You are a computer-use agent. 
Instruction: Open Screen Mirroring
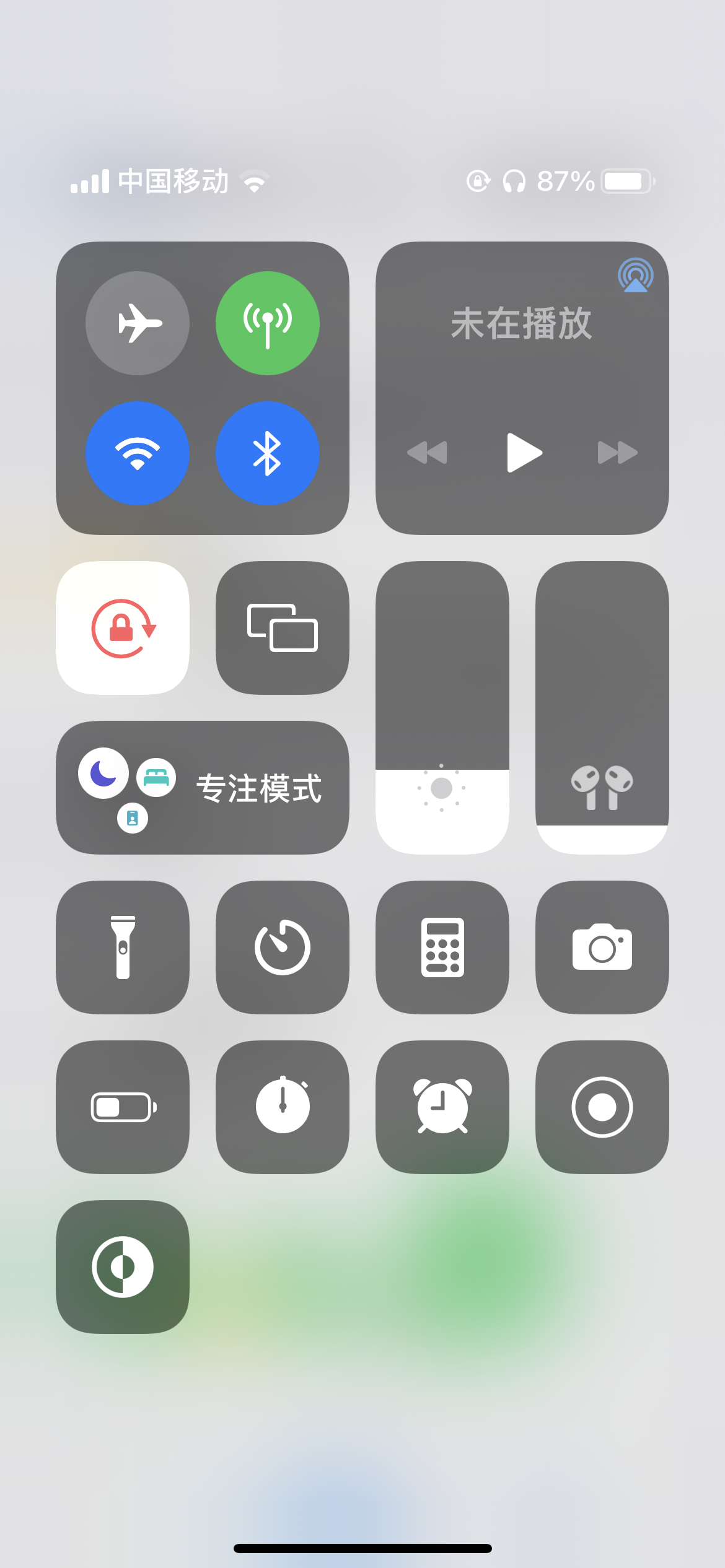click(x=283, y=628)
